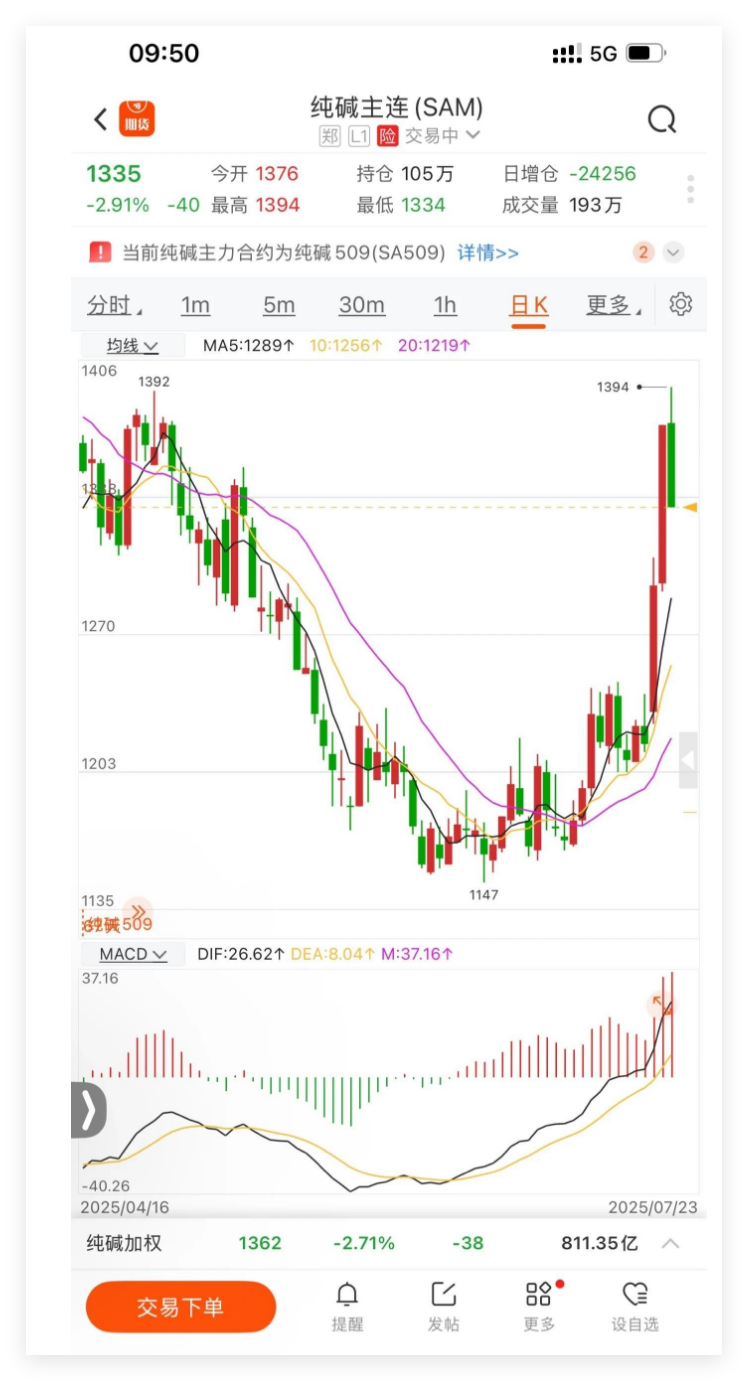Expand the 纯碱加权 row chevron

(671, 1244)
